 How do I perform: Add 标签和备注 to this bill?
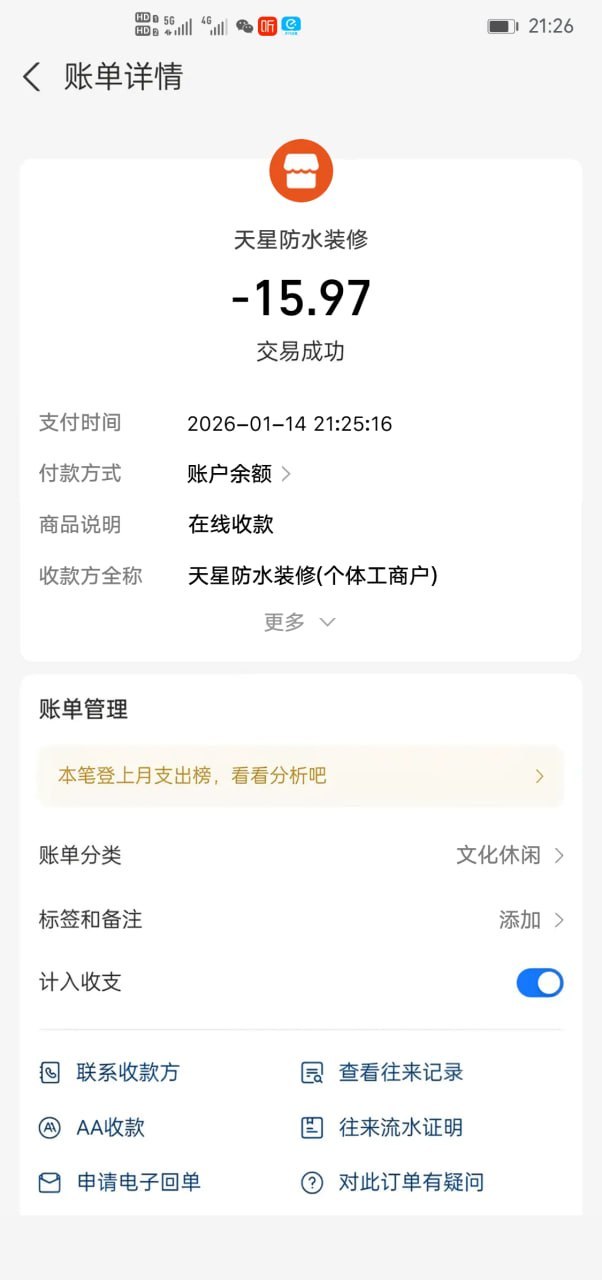point(531,920)
